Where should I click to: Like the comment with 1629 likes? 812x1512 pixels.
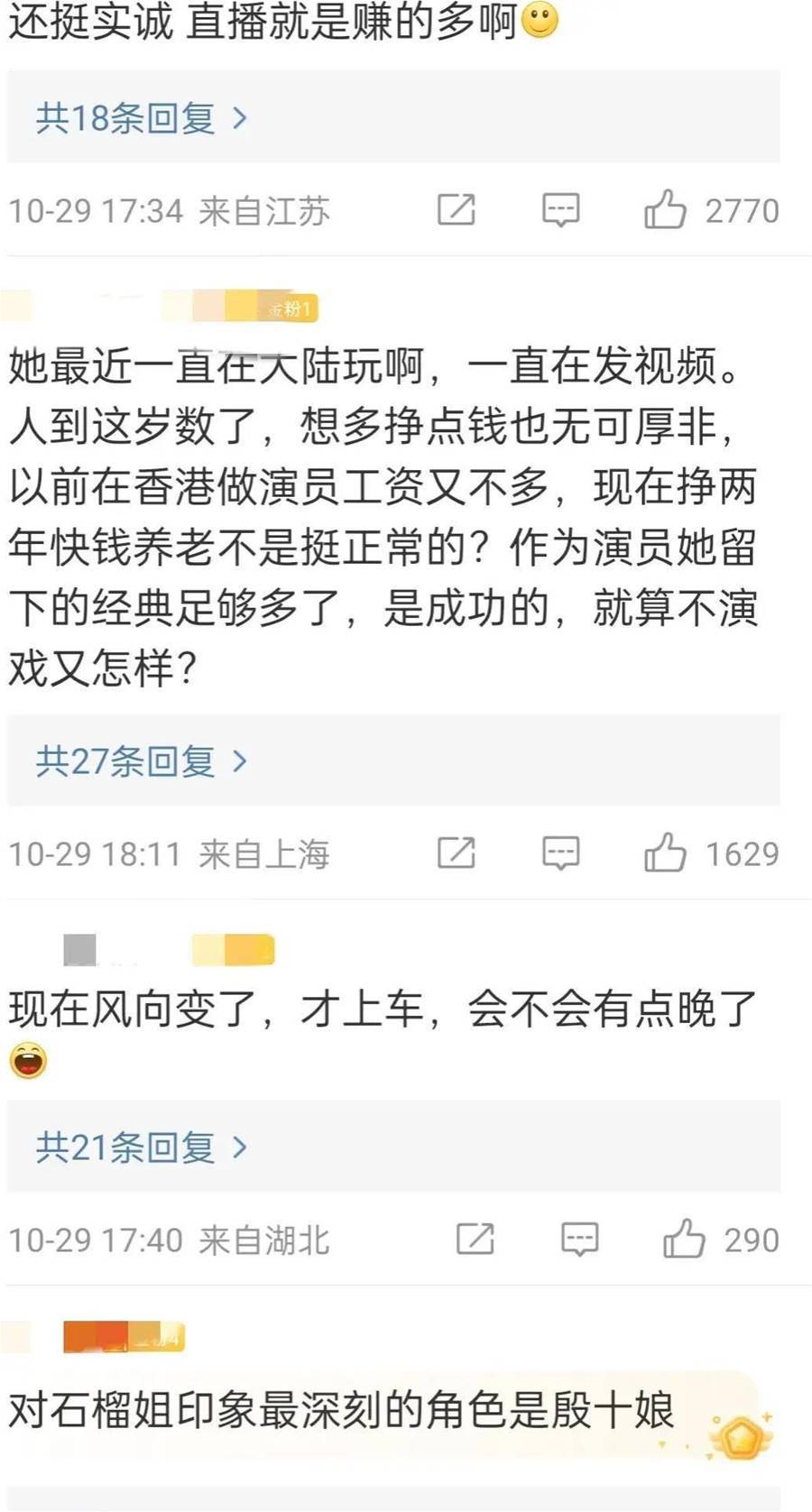click(x=665, y=853)
